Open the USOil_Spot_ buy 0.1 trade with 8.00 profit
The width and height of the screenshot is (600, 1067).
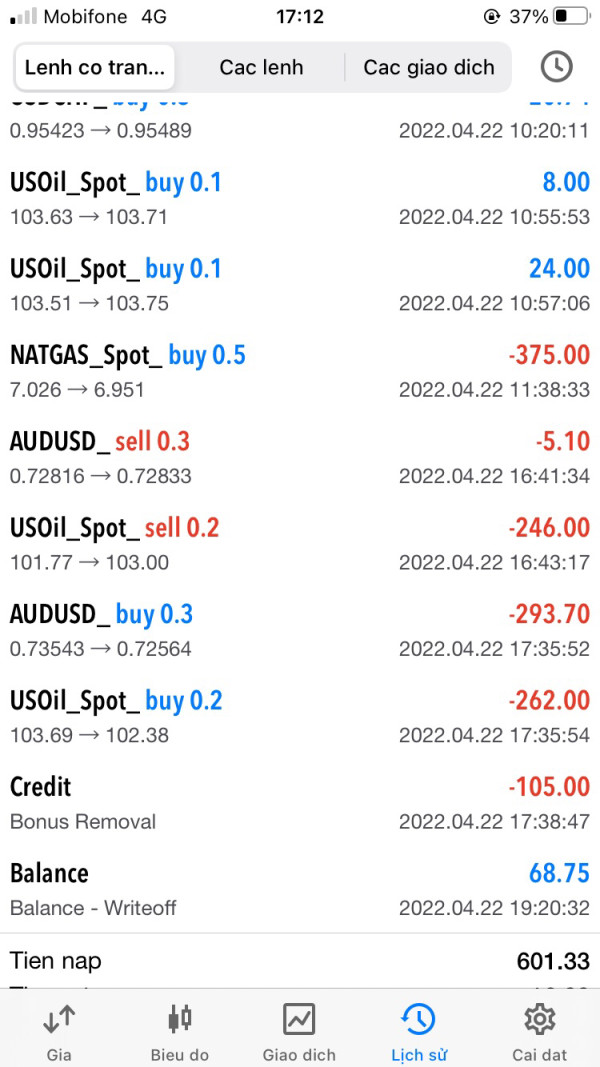[300, 198]
